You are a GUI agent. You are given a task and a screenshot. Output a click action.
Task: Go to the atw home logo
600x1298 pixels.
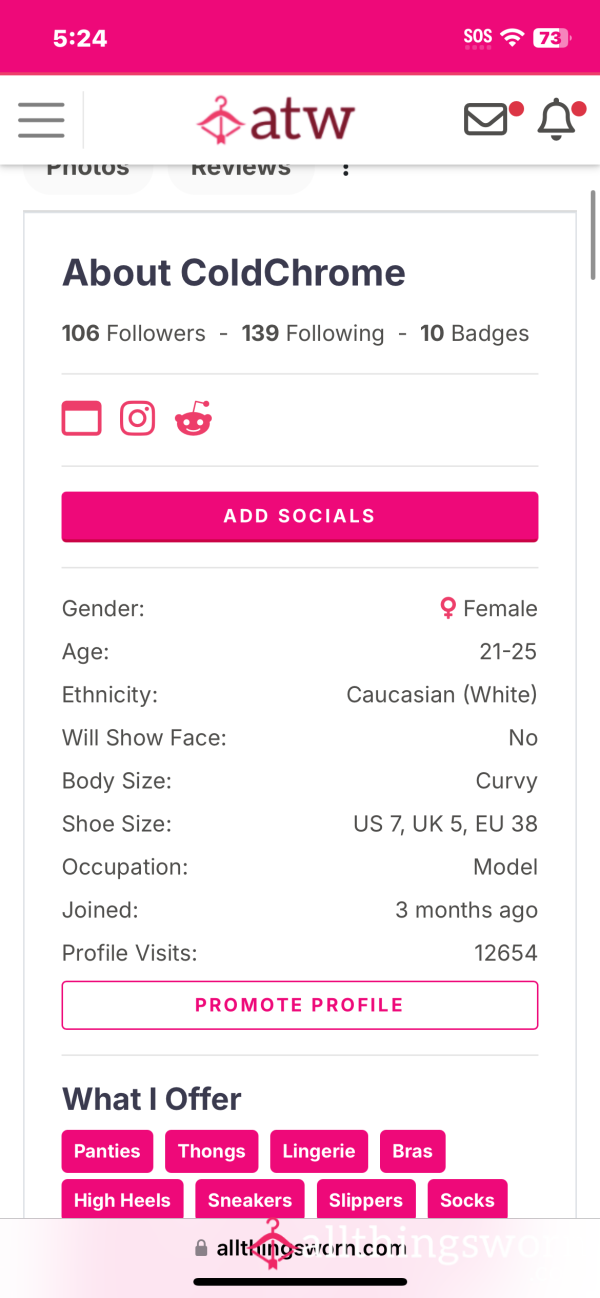(276, 119)
